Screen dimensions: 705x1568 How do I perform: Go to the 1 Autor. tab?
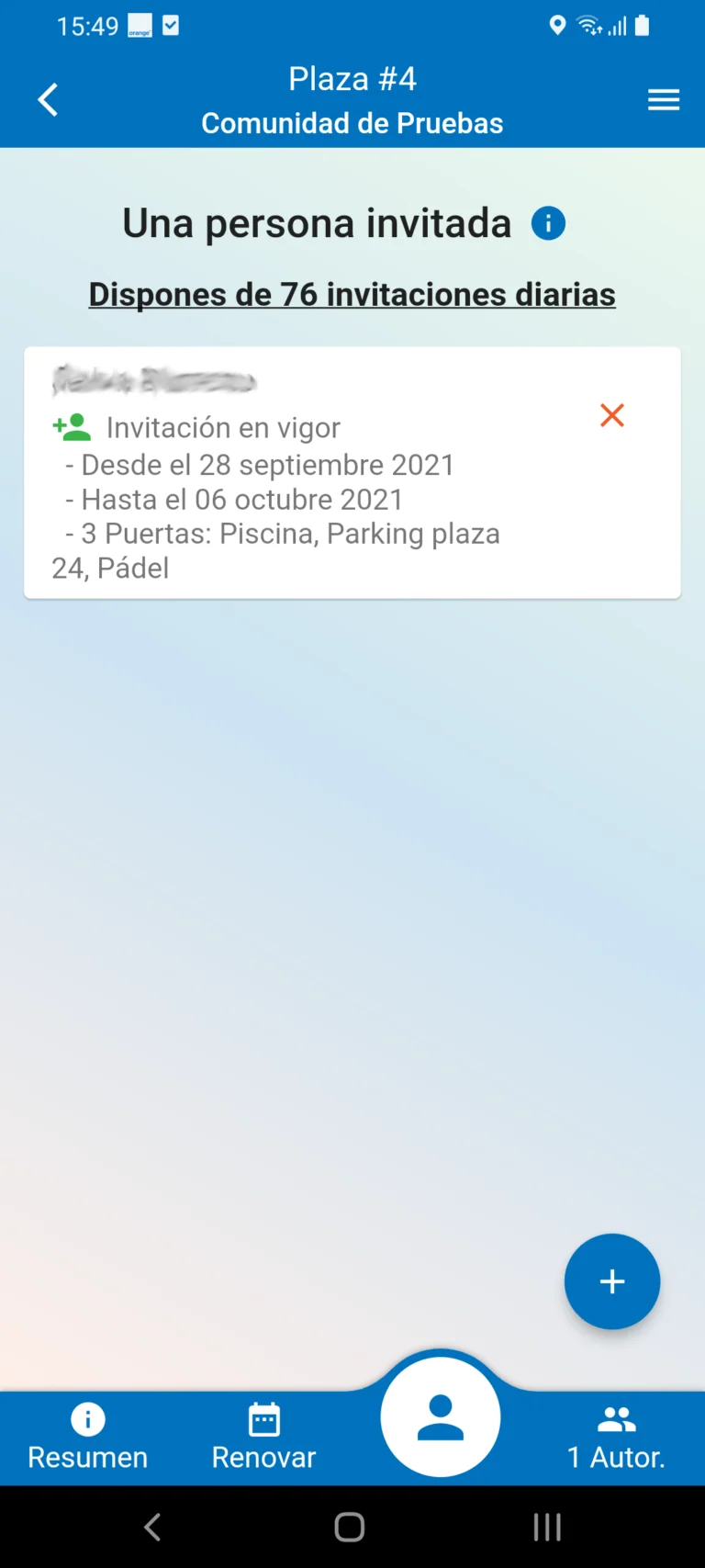pyautogui.click(x=616, y=1437)
